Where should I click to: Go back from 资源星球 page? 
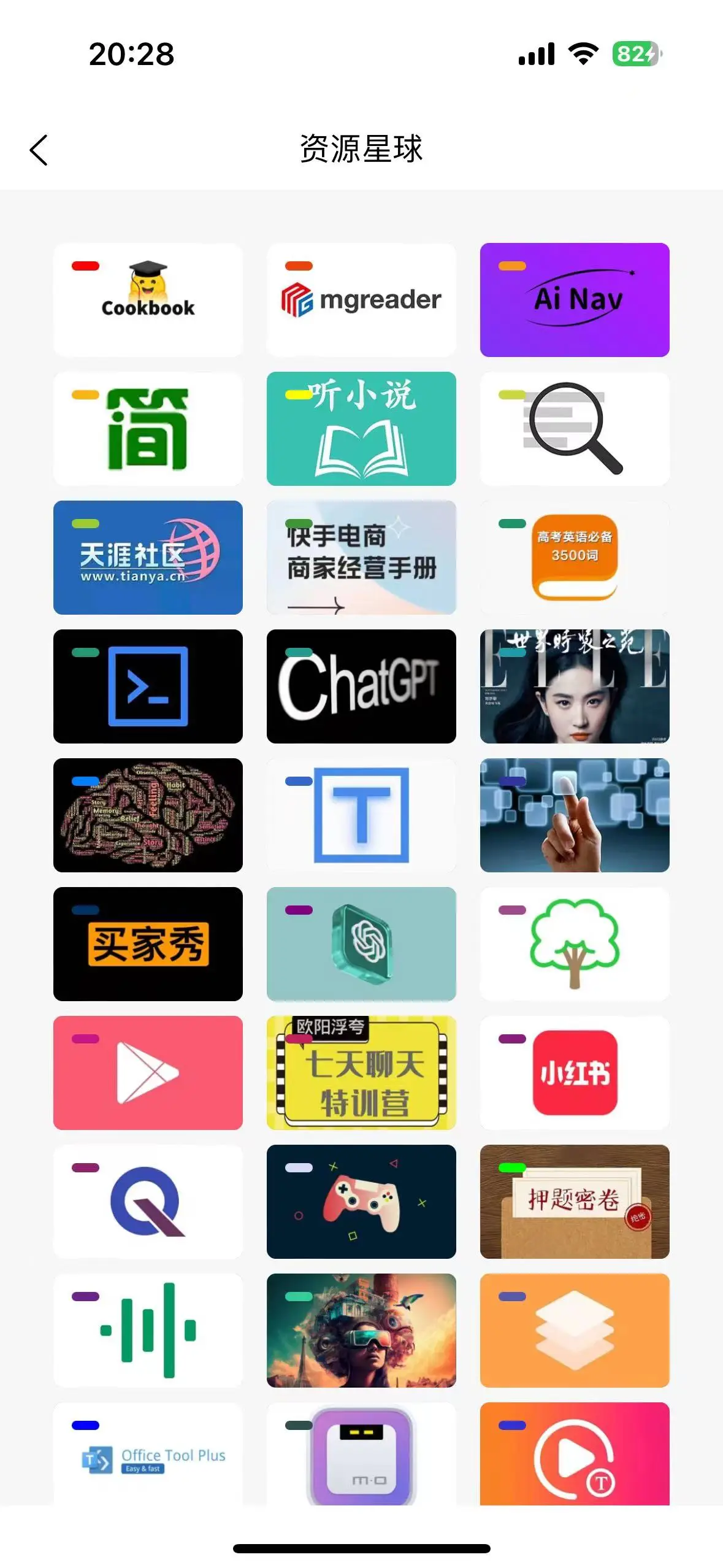point(38,150)
